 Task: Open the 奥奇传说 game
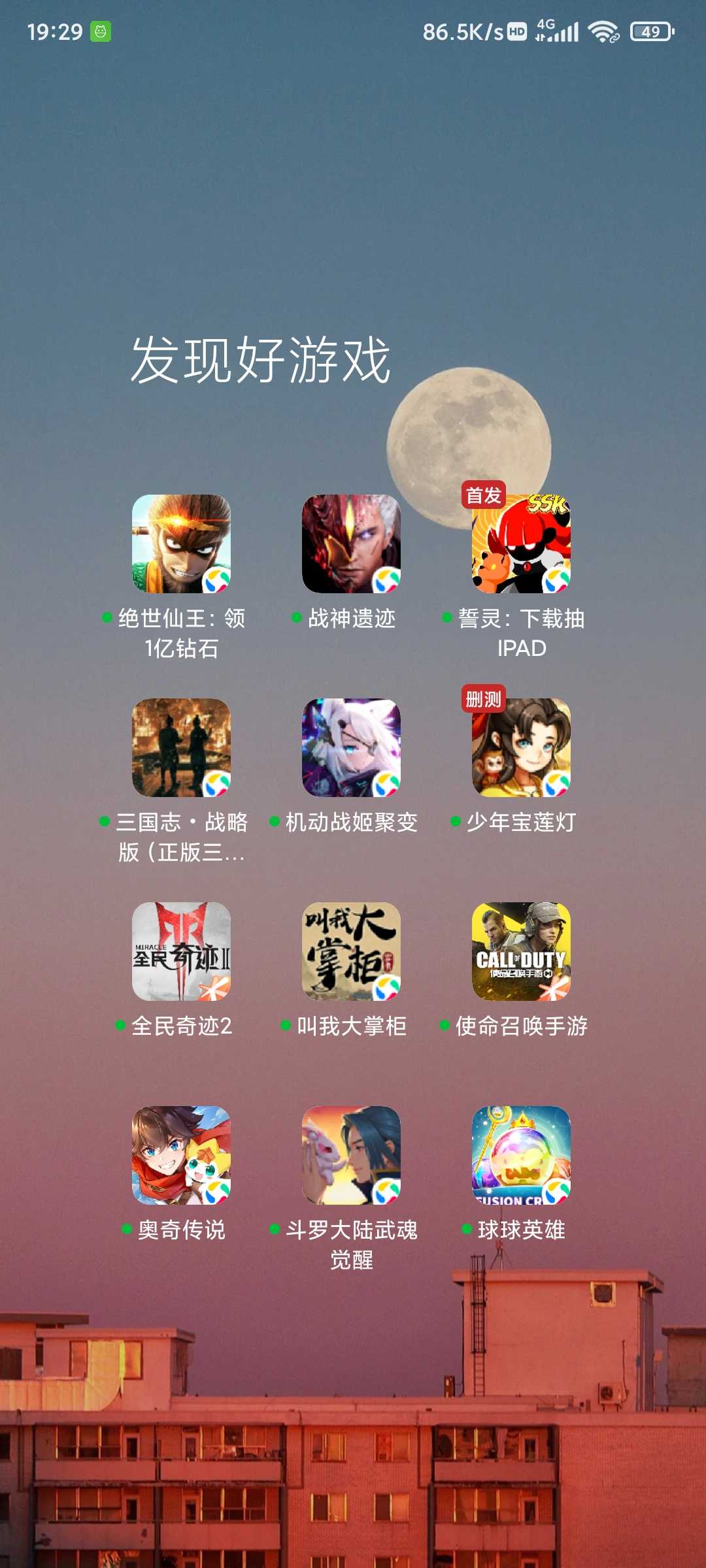tap(181, 1155)
